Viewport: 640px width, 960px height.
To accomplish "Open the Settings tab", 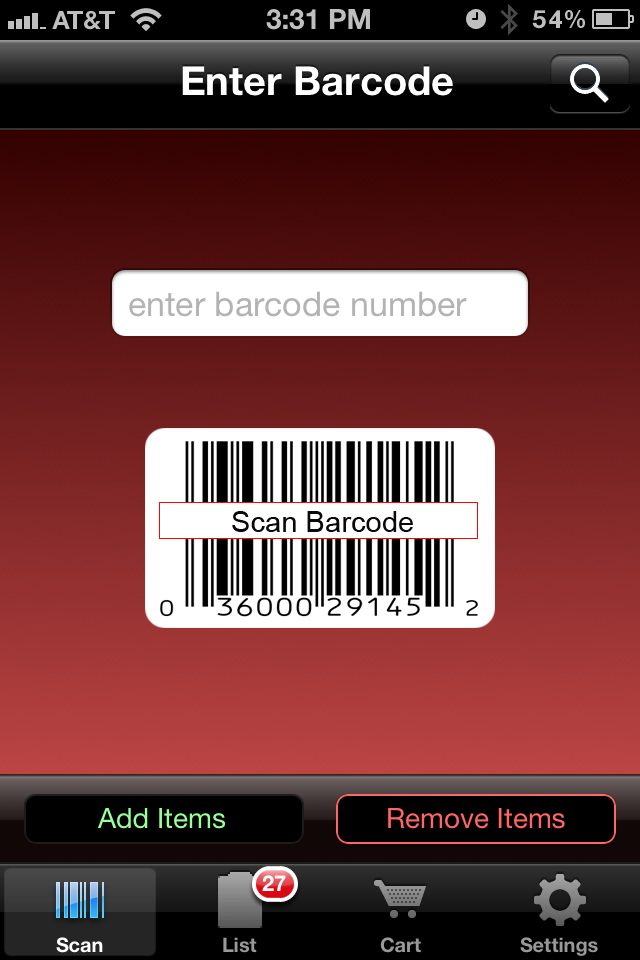I will (x=558, y=913).
